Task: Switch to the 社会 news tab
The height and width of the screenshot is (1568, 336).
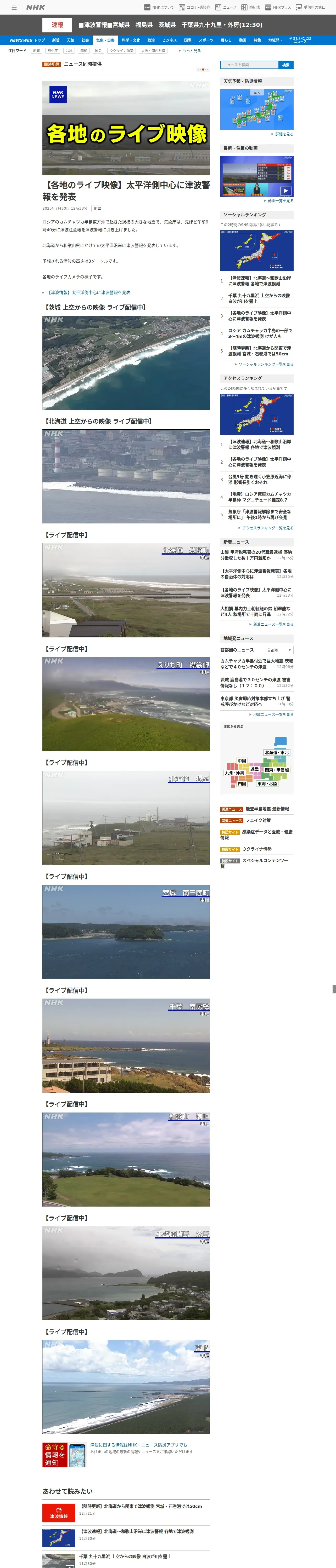Action: pyautogui.click(x=85, y=40)
